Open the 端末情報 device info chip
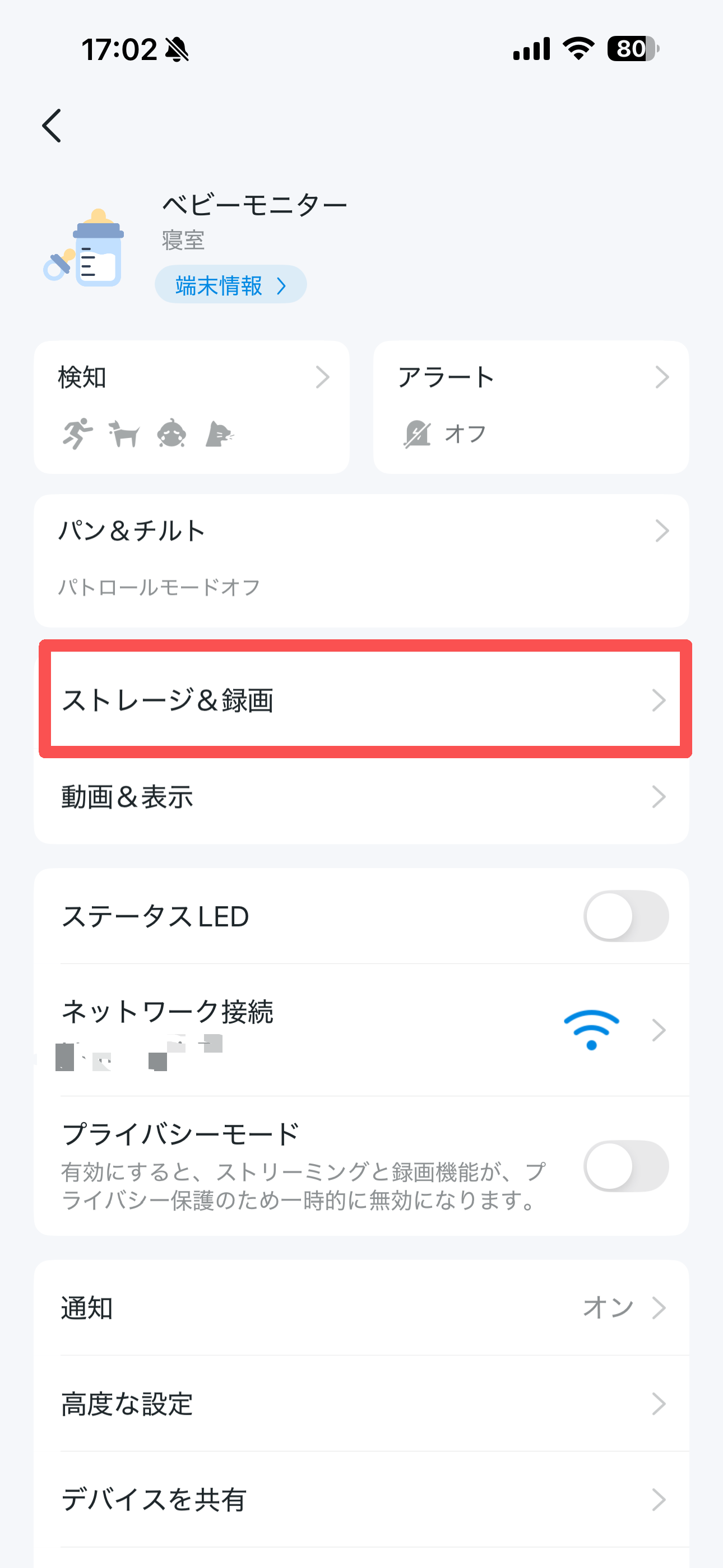Viewport: 723px width, 1568px height. [x=231, y=285]
